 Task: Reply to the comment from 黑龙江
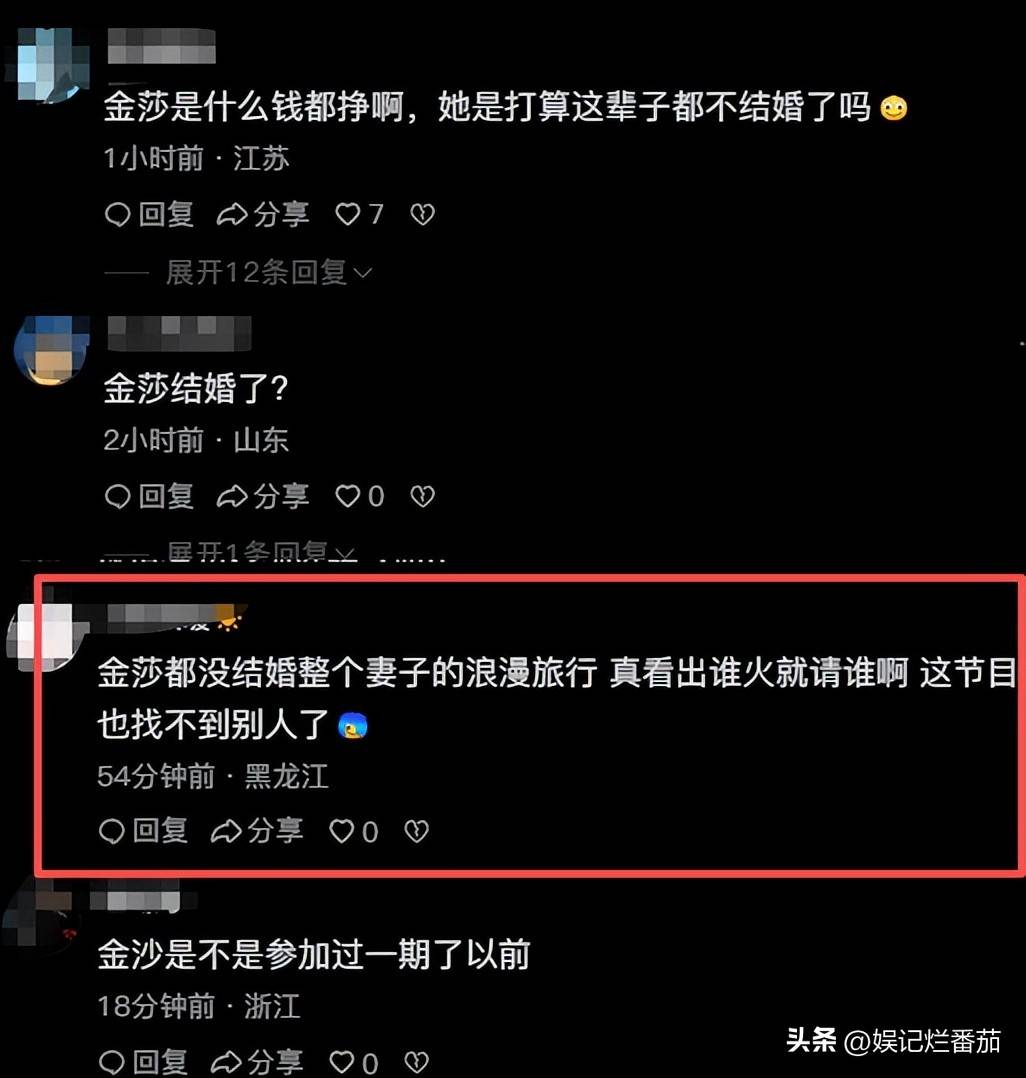[x=143, y=831]
